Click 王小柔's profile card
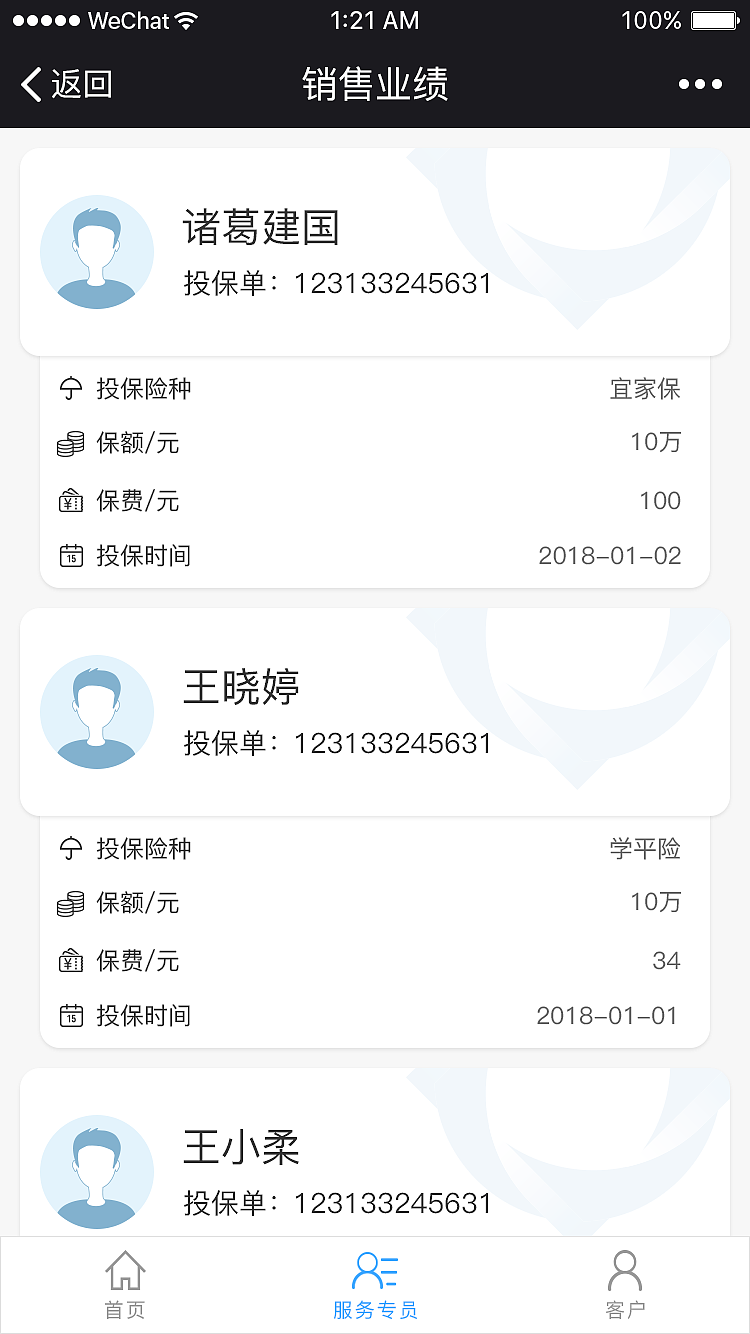This screenshot has height=1334, width=750. 375,1160
